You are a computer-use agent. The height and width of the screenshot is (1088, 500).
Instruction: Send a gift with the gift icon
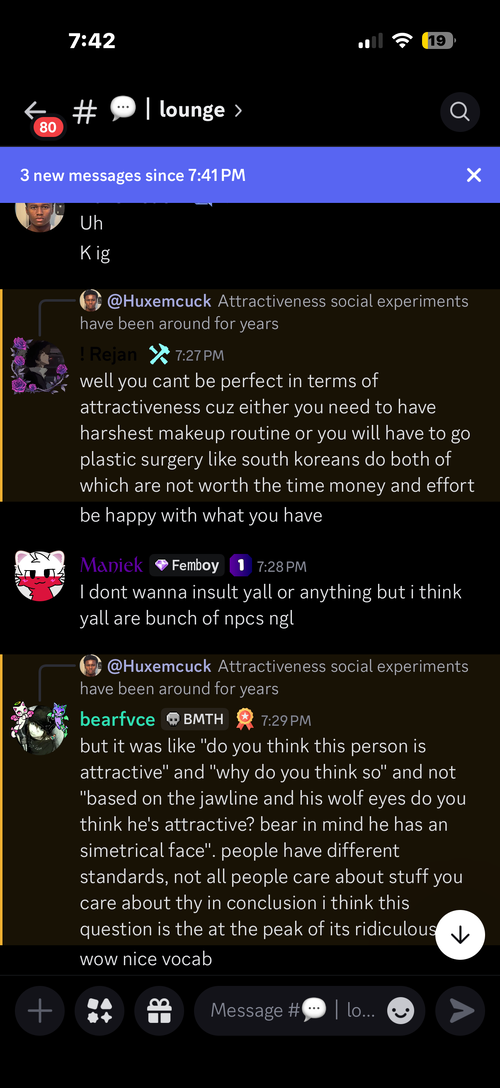[160, 1011]
